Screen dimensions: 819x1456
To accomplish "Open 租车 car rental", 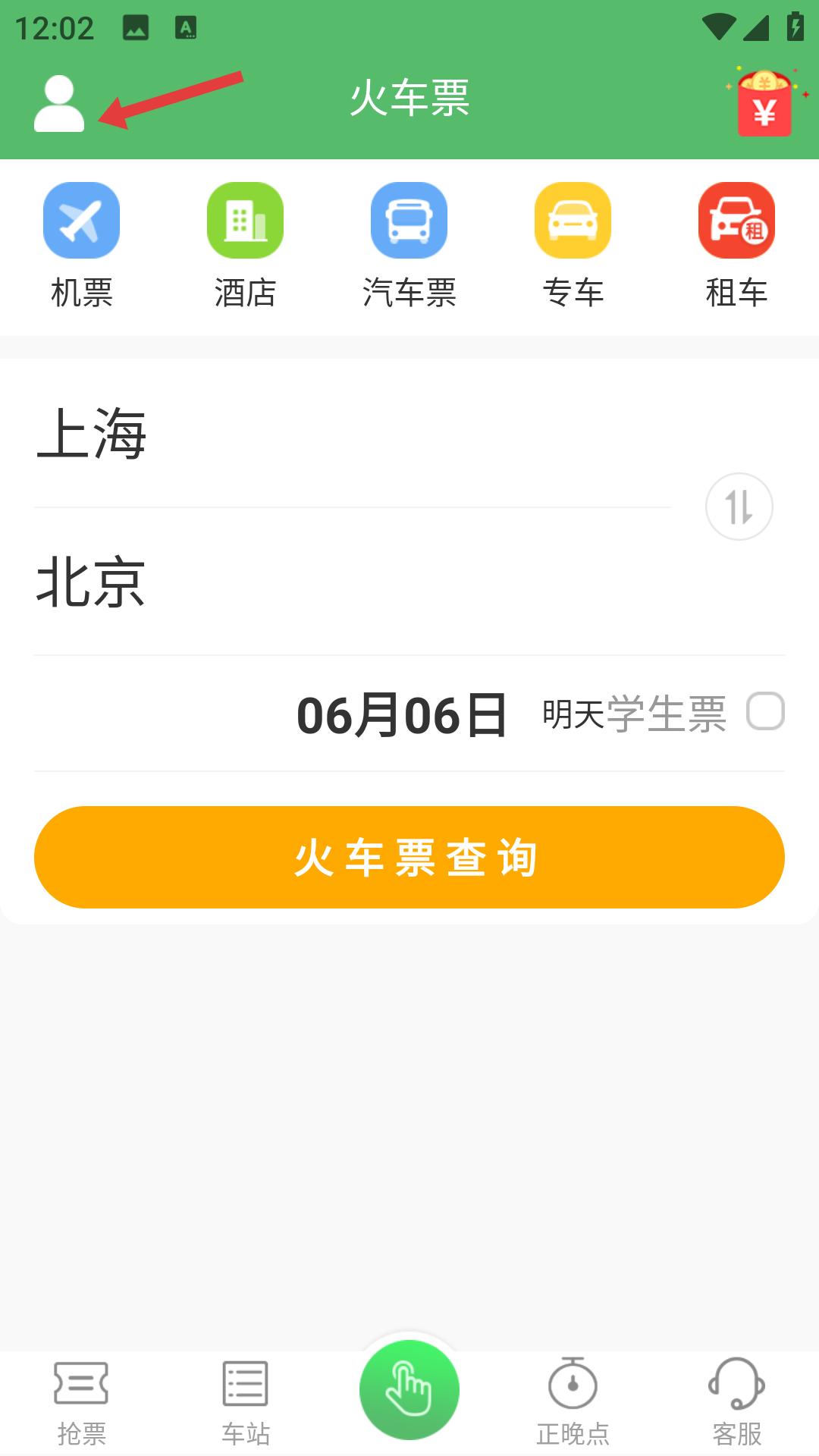I will point(737,246).
